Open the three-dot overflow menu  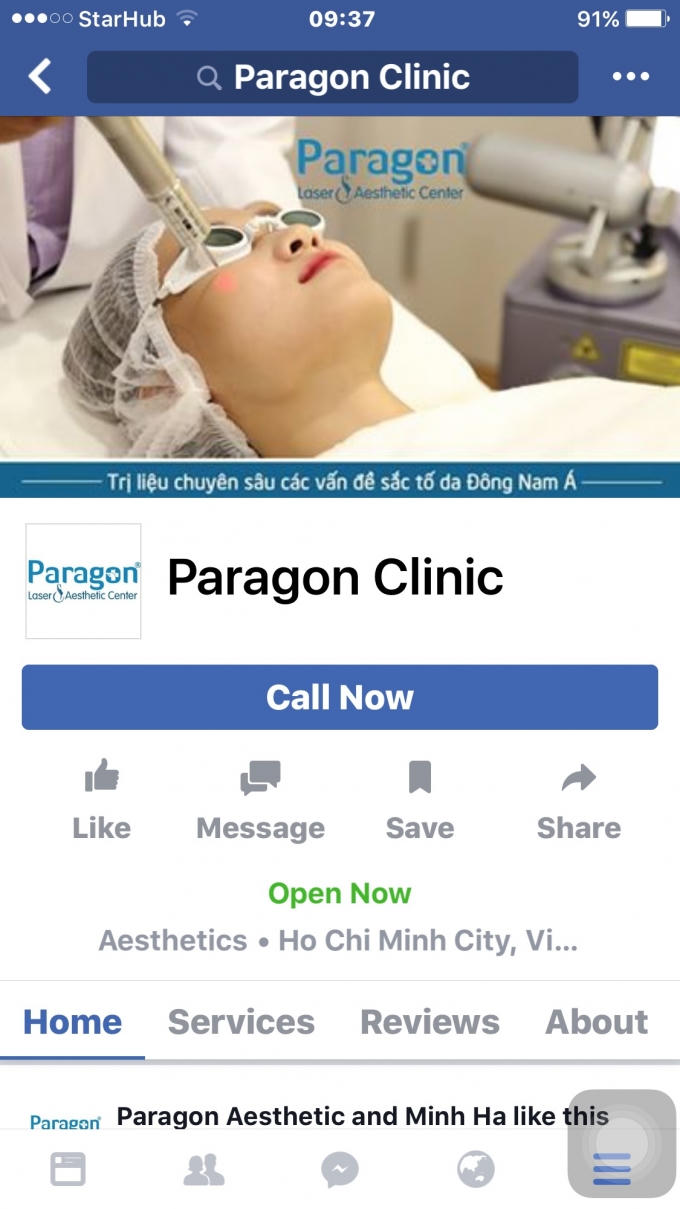tap(630, 77)
